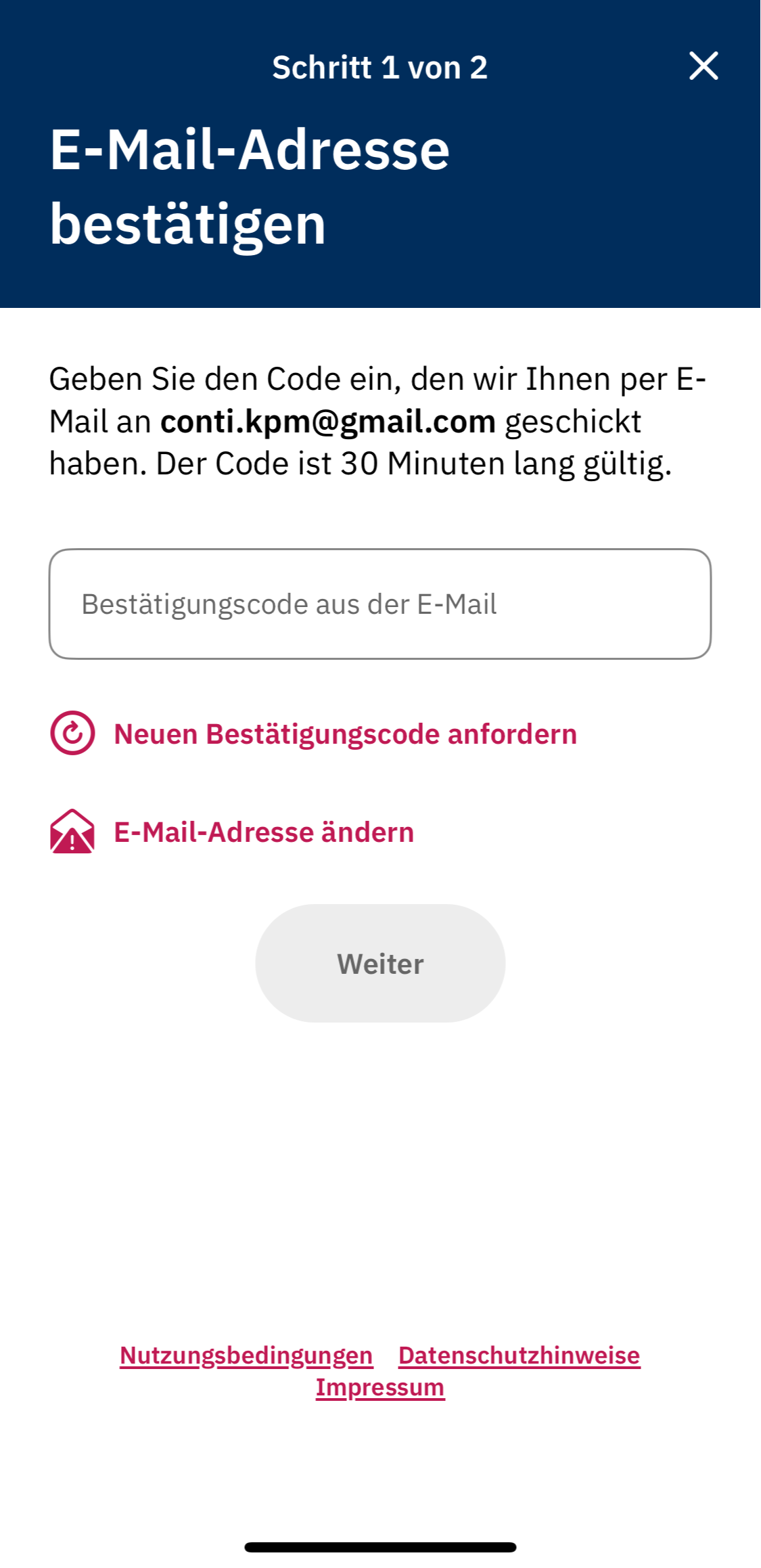
Task: Open the Impressum page
Action: click(x=380, y=1387)
